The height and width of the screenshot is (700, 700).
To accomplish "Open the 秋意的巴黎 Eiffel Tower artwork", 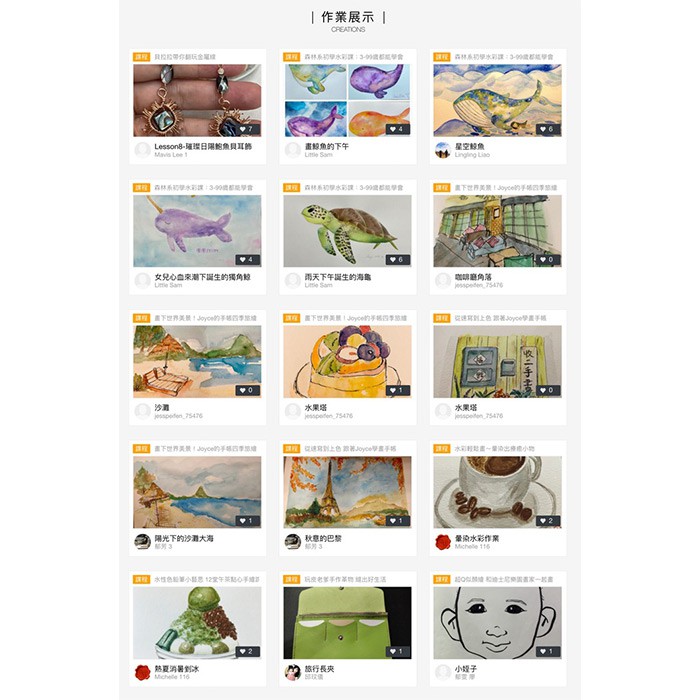I will pos(347,492).
